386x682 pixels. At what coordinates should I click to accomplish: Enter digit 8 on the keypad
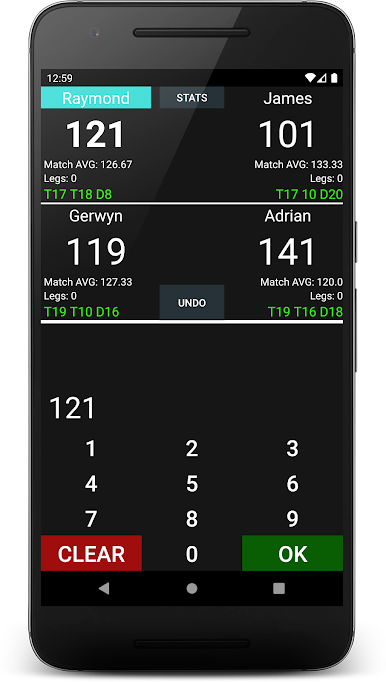coord(192,518)
